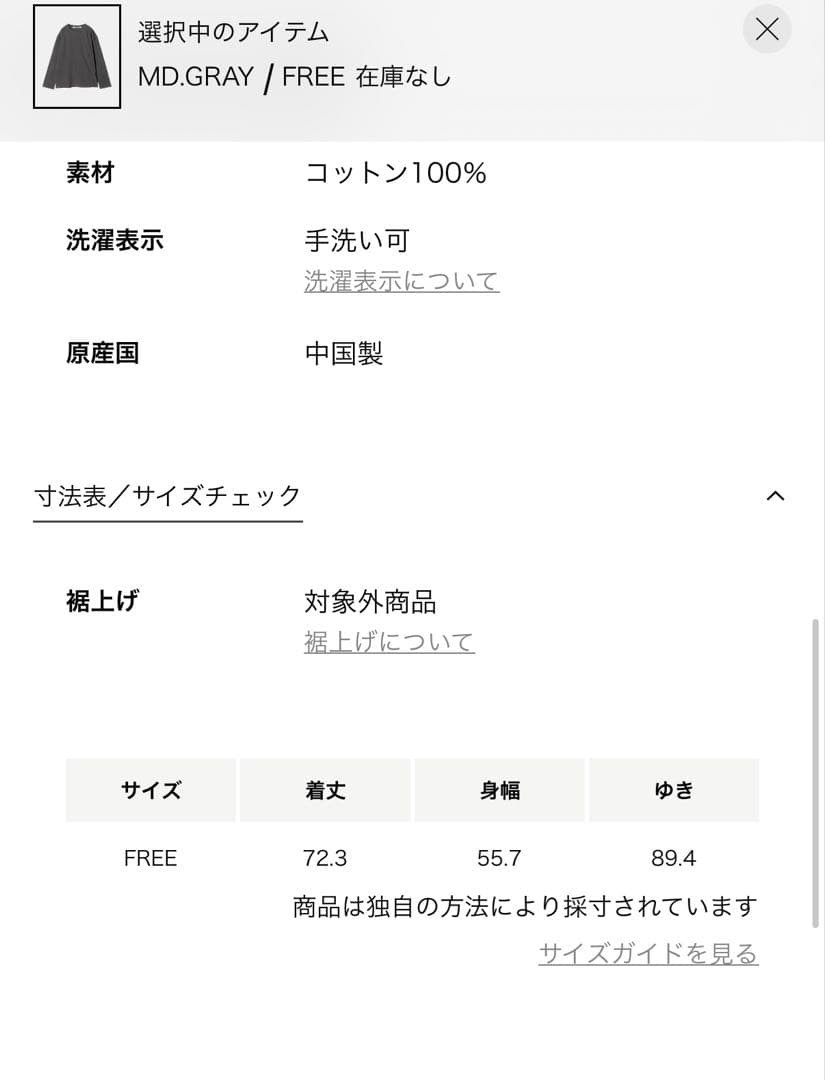Screen dimensions: 825x1080
Task: Close the selected item panel
Action: tap(767, 30)
